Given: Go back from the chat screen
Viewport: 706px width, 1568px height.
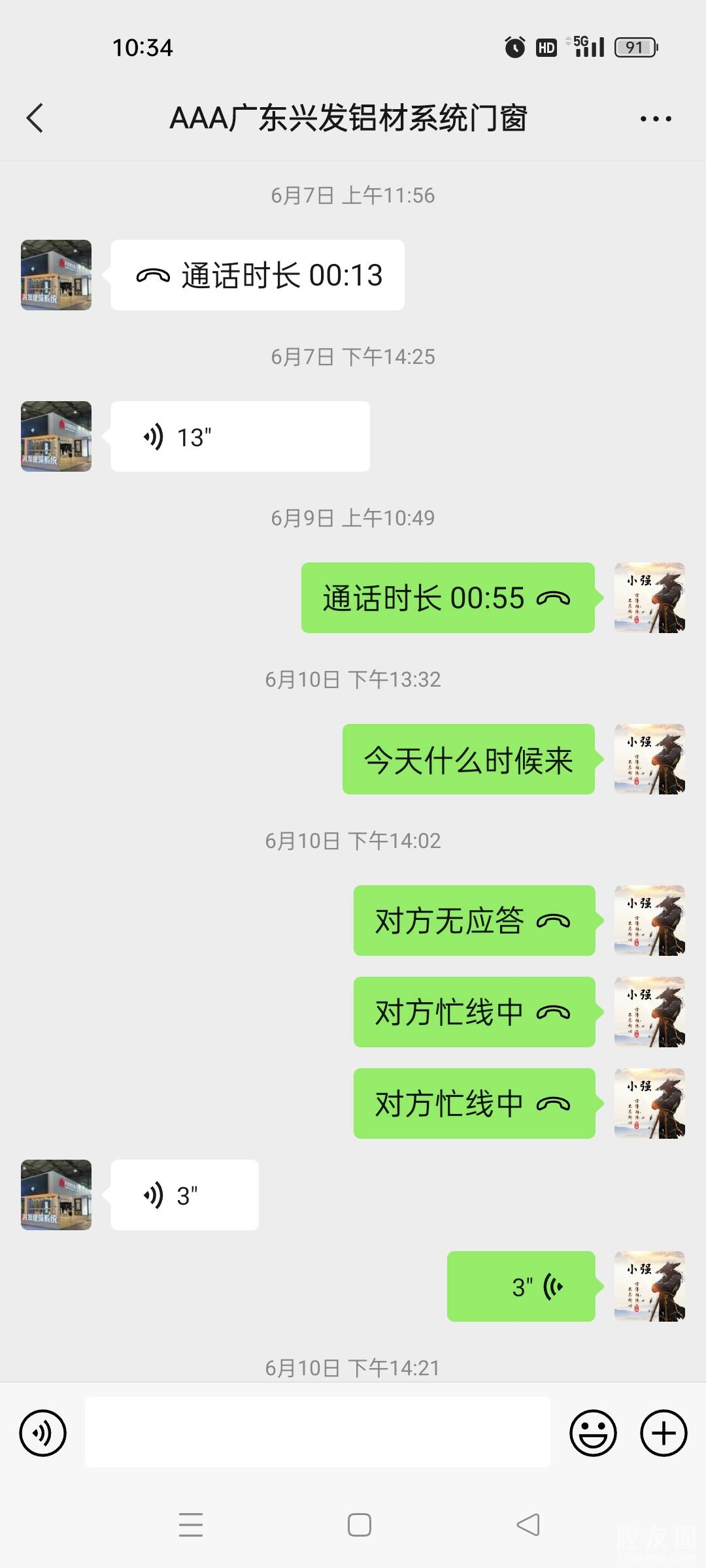Looking at the screenshot, I should [x=35, y=118].
